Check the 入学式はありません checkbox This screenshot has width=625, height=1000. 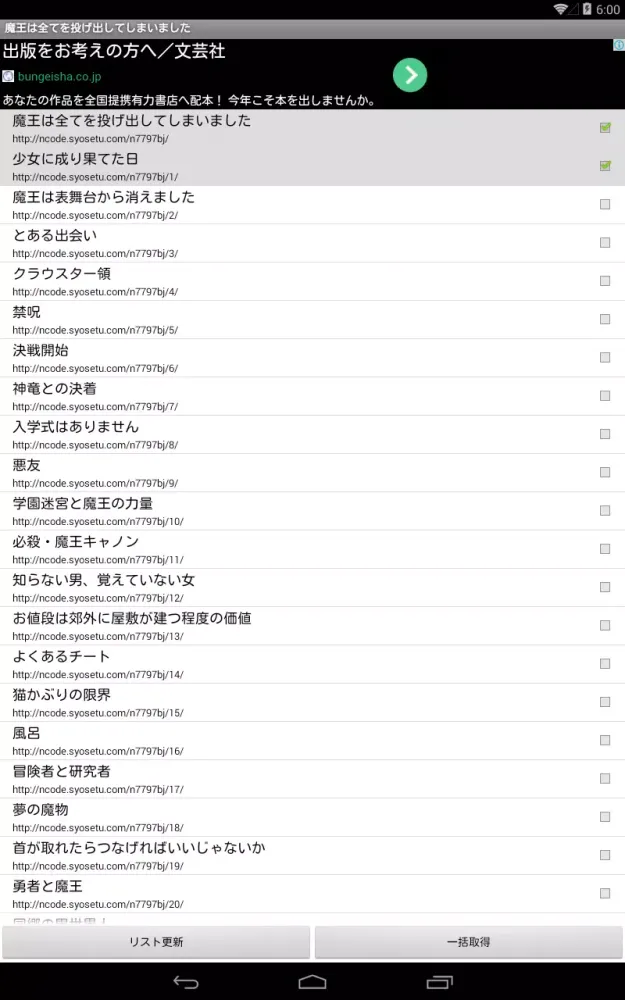(x=605, y=434)
